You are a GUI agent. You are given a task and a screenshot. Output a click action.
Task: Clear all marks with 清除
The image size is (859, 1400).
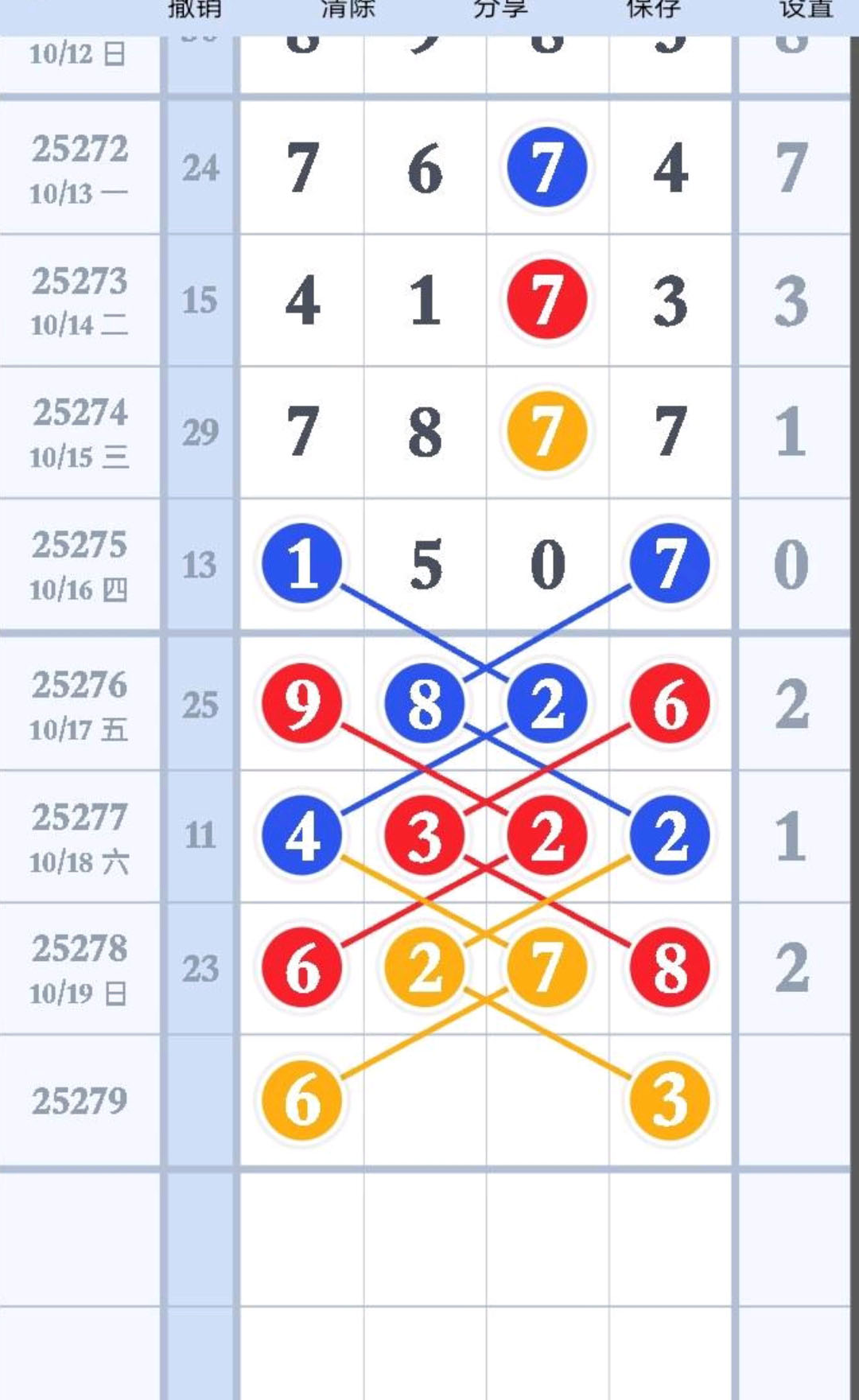(348, 10)
